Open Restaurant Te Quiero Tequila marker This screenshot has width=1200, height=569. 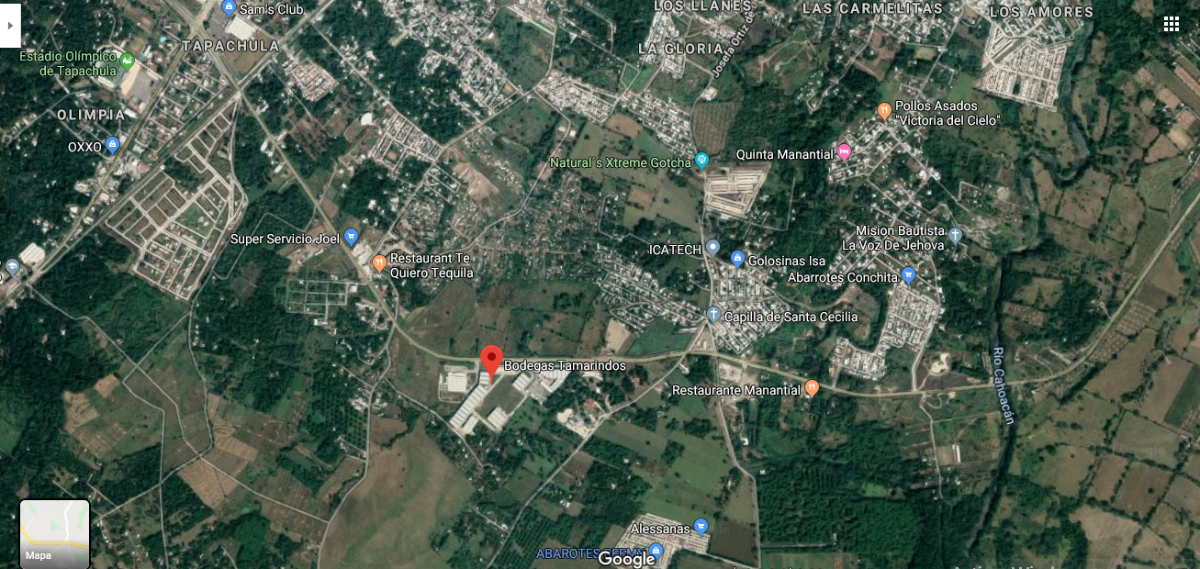click(x=379, y=264)
